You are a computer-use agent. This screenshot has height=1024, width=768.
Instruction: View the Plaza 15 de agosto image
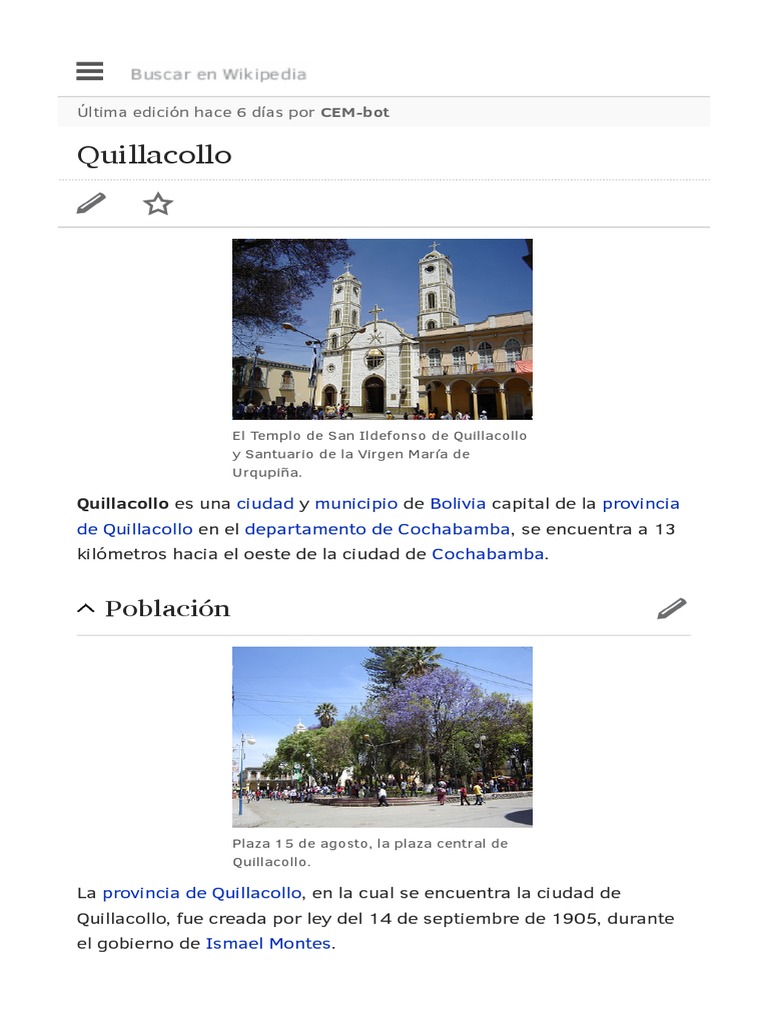point(382,737)
